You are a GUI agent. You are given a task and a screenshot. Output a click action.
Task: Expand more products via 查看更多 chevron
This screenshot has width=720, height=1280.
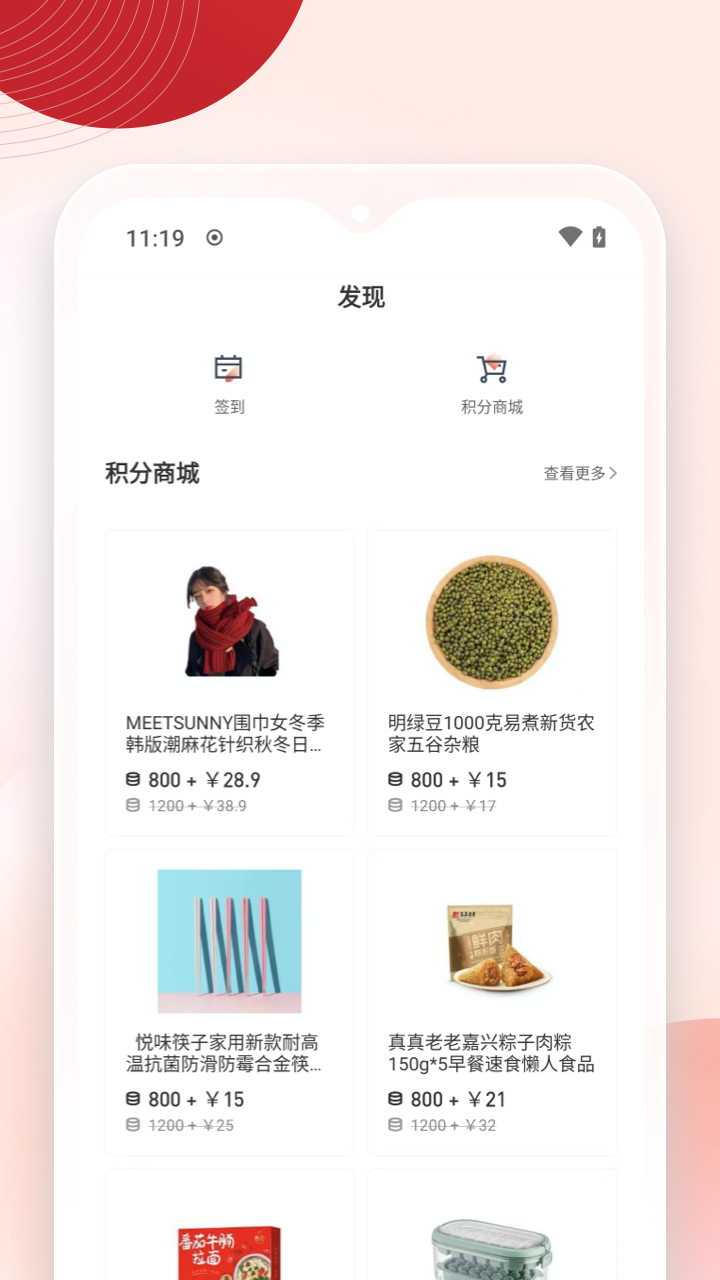point(616,473)
